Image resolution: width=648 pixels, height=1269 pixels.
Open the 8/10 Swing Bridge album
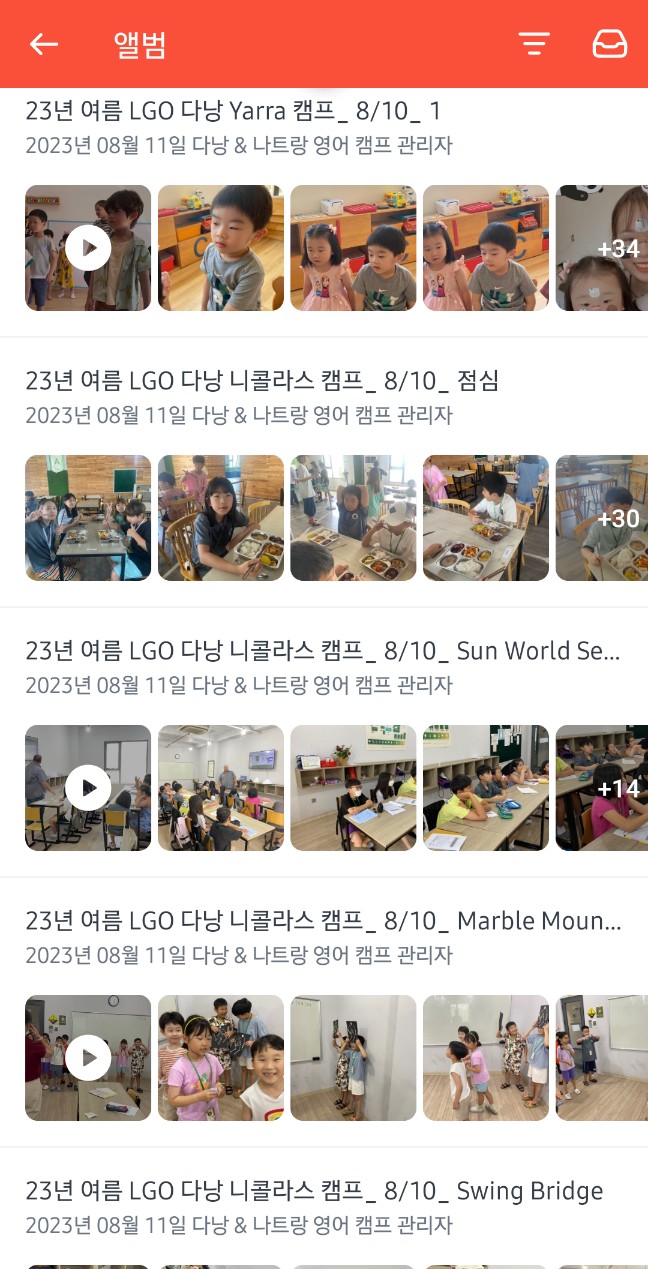pyautogui.click(x=314, y=1191)
